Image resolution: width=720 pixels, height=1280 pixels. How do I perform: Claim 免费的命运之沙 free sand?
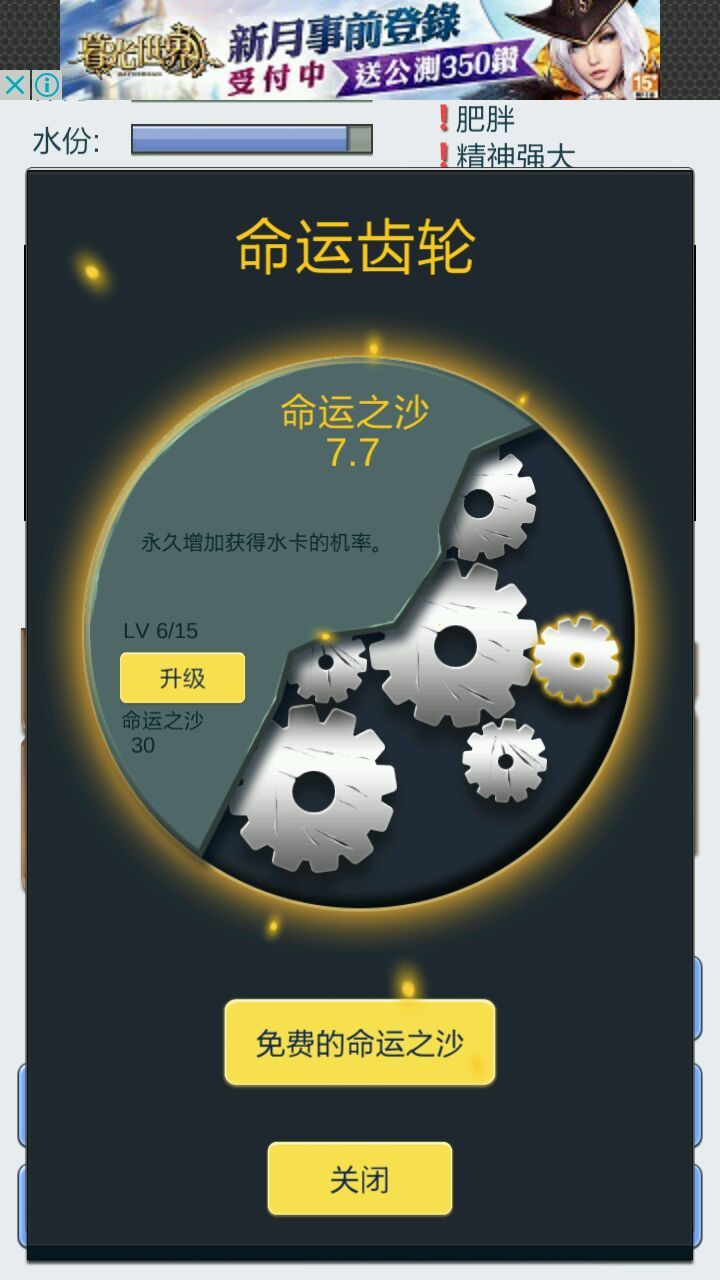(x=359, y=1043)
